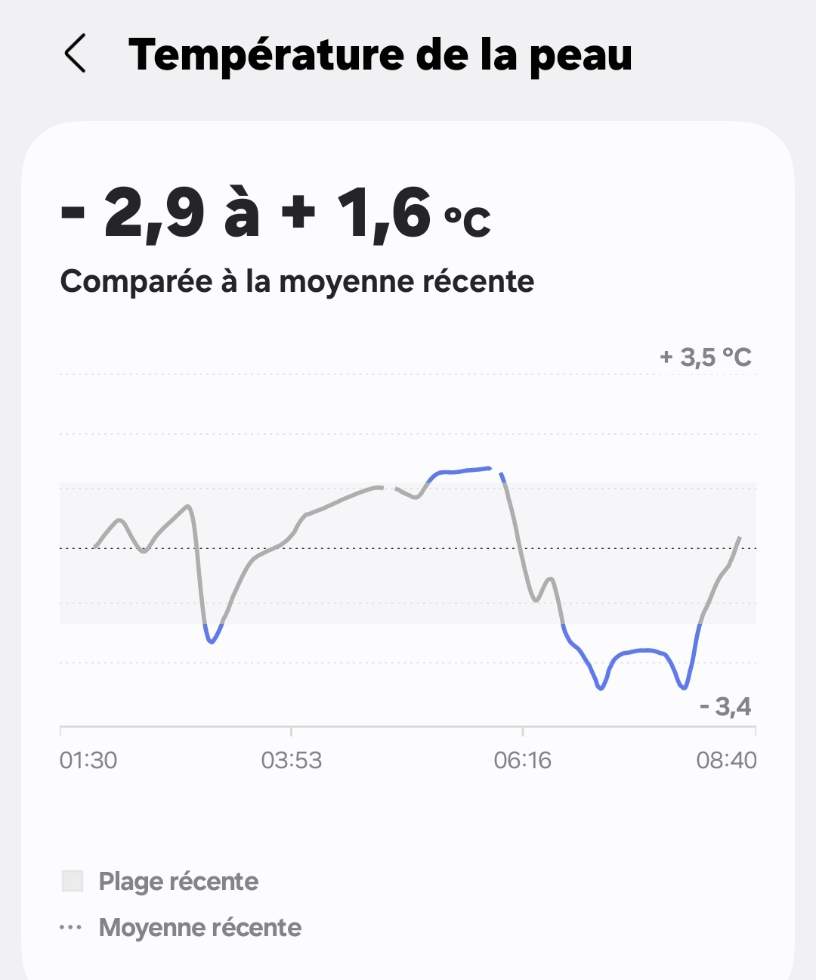Select the 06:16 time label
The width and height of the screenshot is (816, 980).
coord(527,760)
